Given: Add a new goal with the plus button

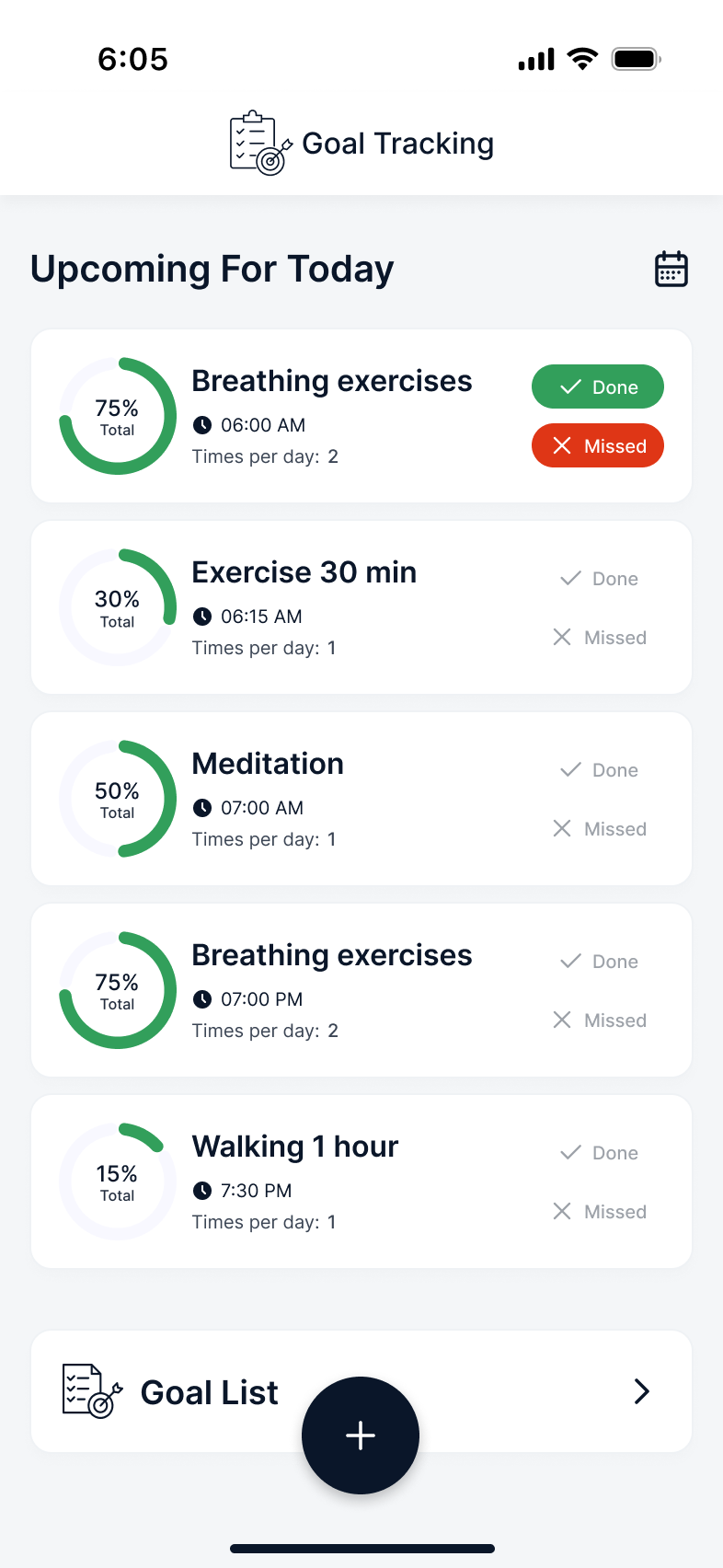Looking at the screenshot, I should 361,1435.
